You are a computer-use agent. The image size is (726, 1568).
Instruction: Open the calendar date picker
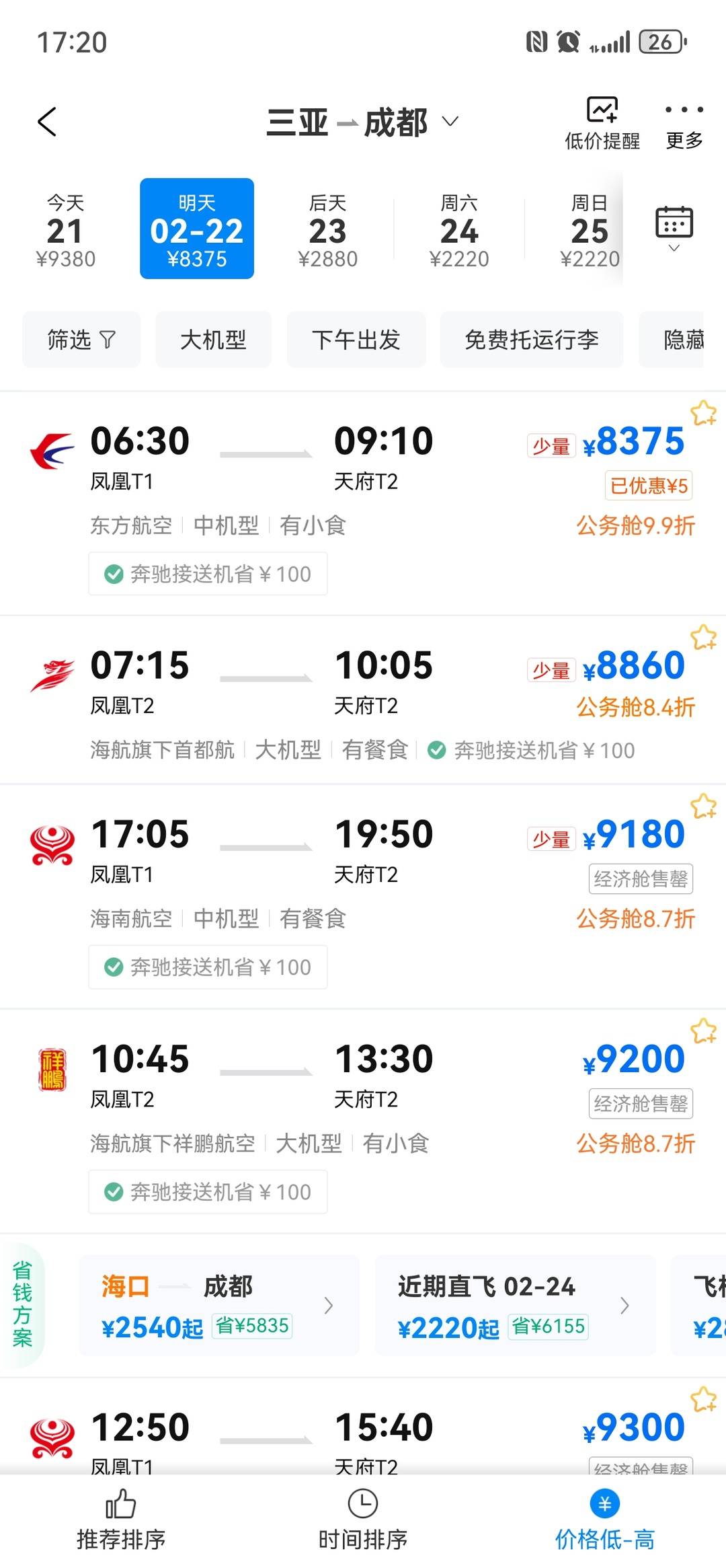pyautogui.click(x=674, y=227)
